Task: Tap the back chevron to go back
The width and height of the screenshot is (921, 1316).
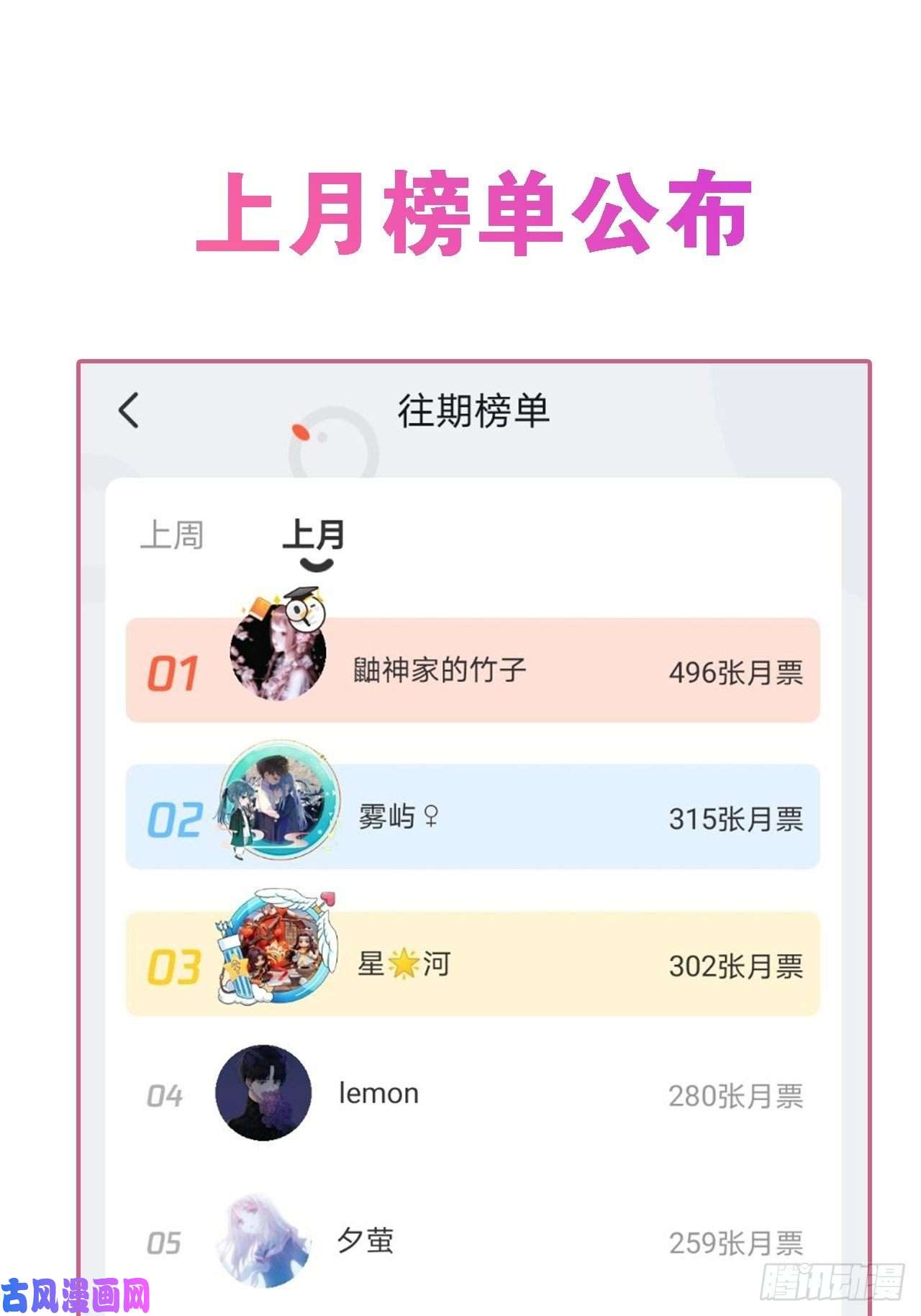Action: [x=130, y=411]
